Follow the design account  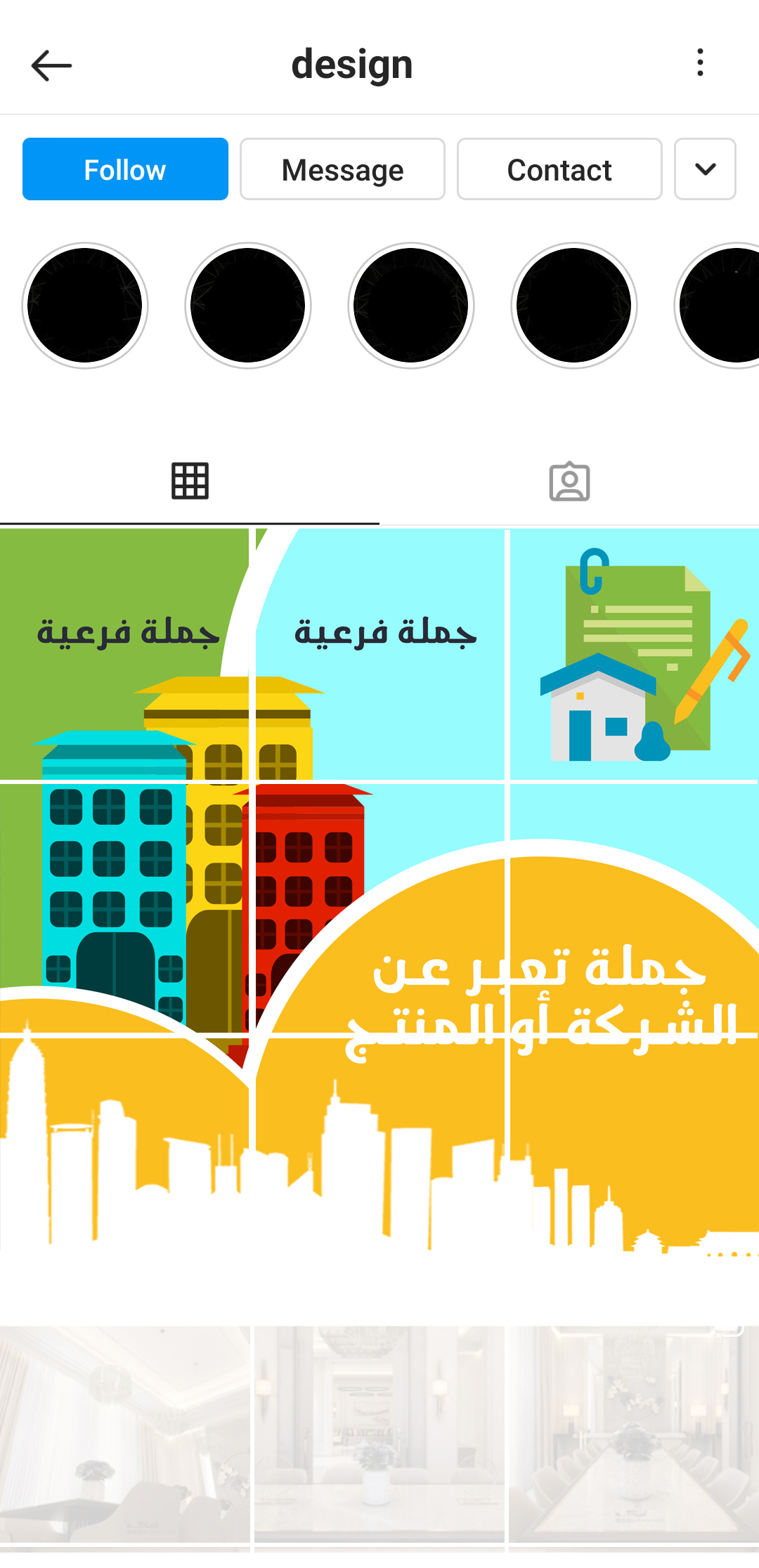click(125, 169)
